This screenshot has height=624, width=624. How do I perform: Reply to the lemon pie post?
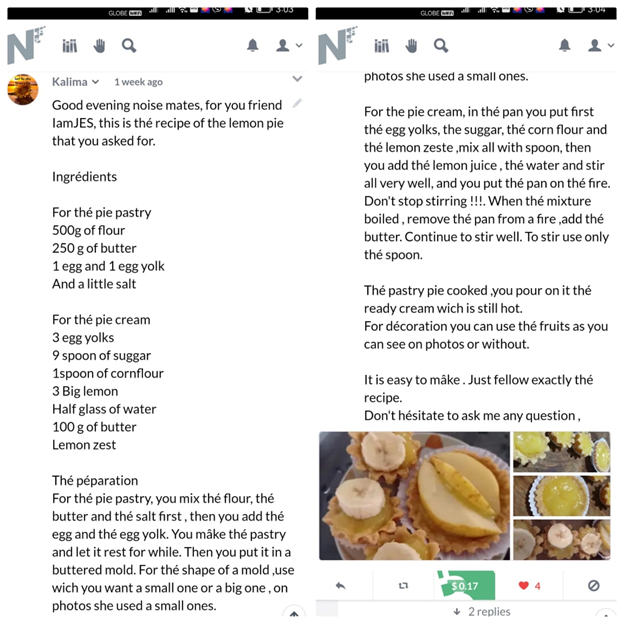pyautogui.click(x=341, y=585)
